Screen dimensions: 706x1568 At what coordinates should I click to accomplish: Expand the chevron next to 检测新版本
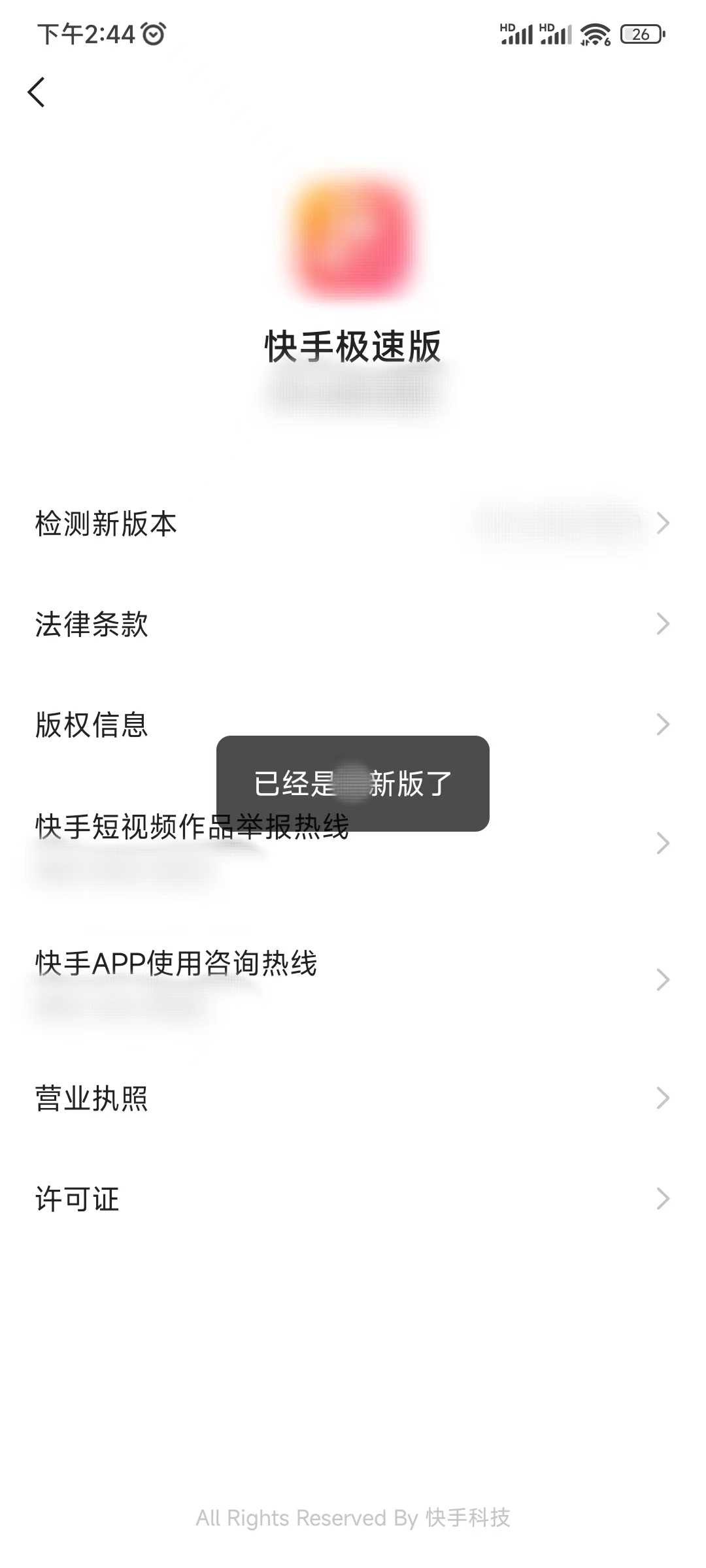(x=664, y=524)
